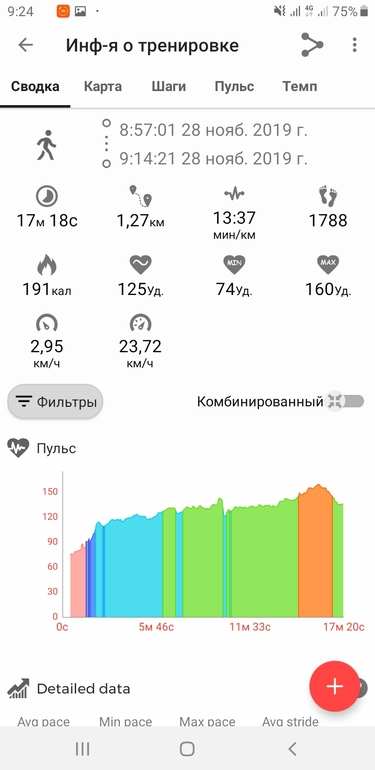Tap the system home button
The image size is (375, 770).
click(x=187, y=748)
